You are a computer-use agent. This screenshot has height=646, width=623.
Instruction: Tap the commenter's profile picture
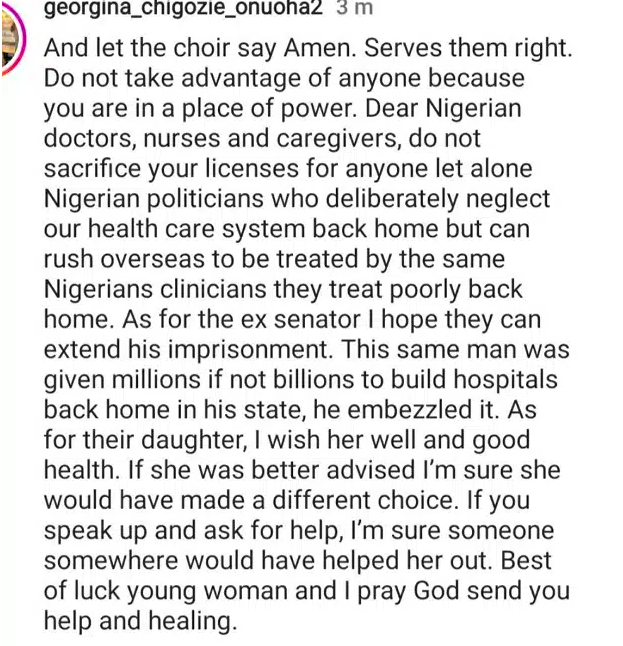point(8,40)
